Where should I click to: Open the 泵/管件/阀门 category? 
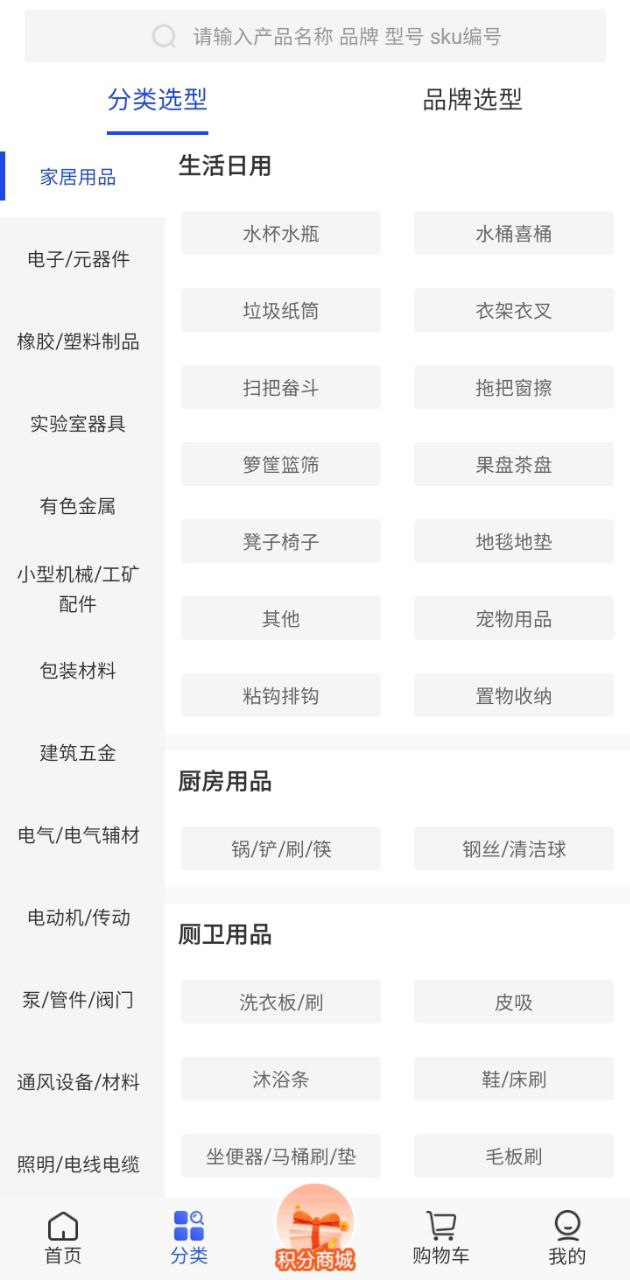79,1000
